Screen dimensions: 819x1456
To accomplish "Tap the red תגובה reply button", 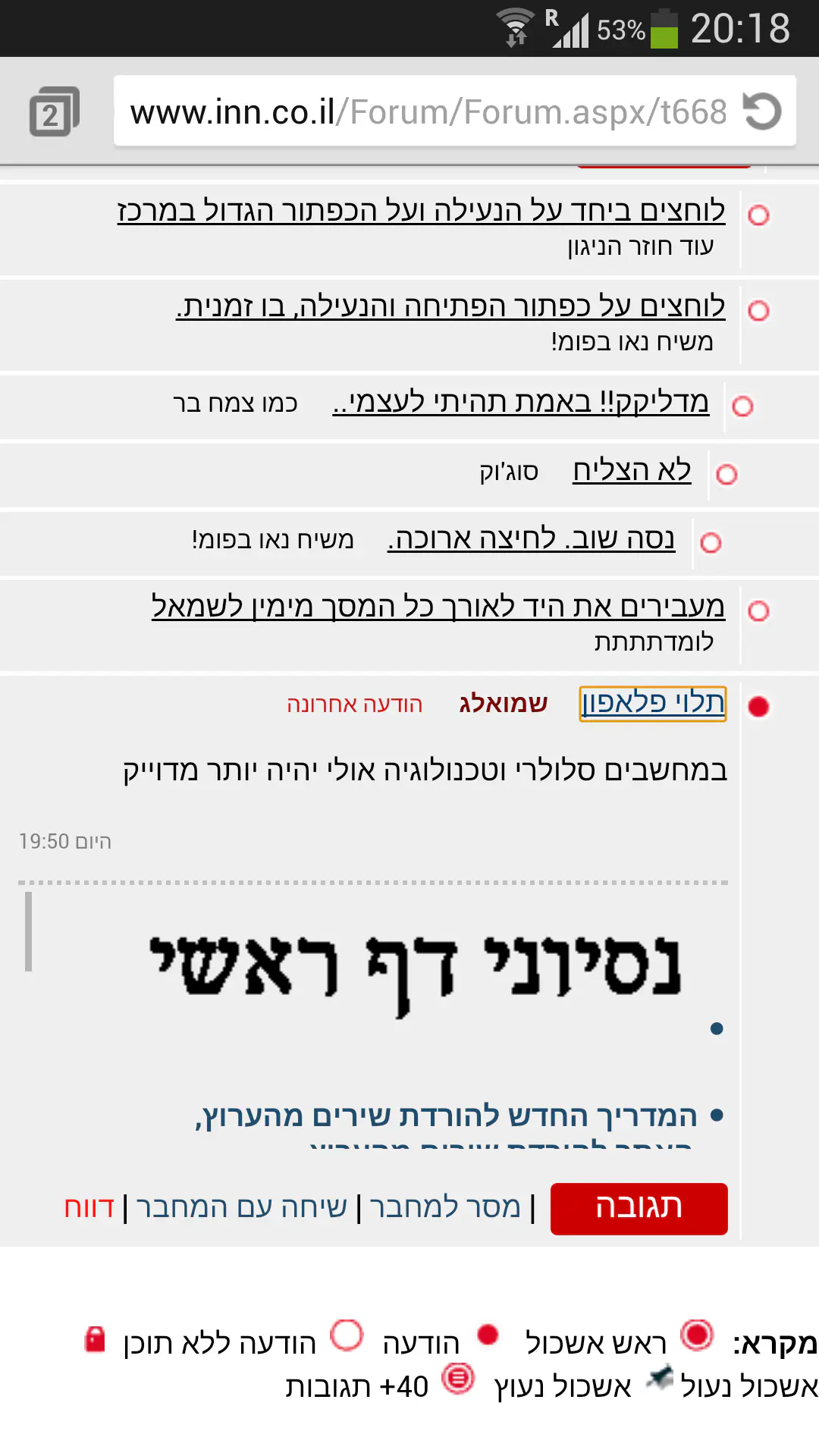I will coord(639,1208).
